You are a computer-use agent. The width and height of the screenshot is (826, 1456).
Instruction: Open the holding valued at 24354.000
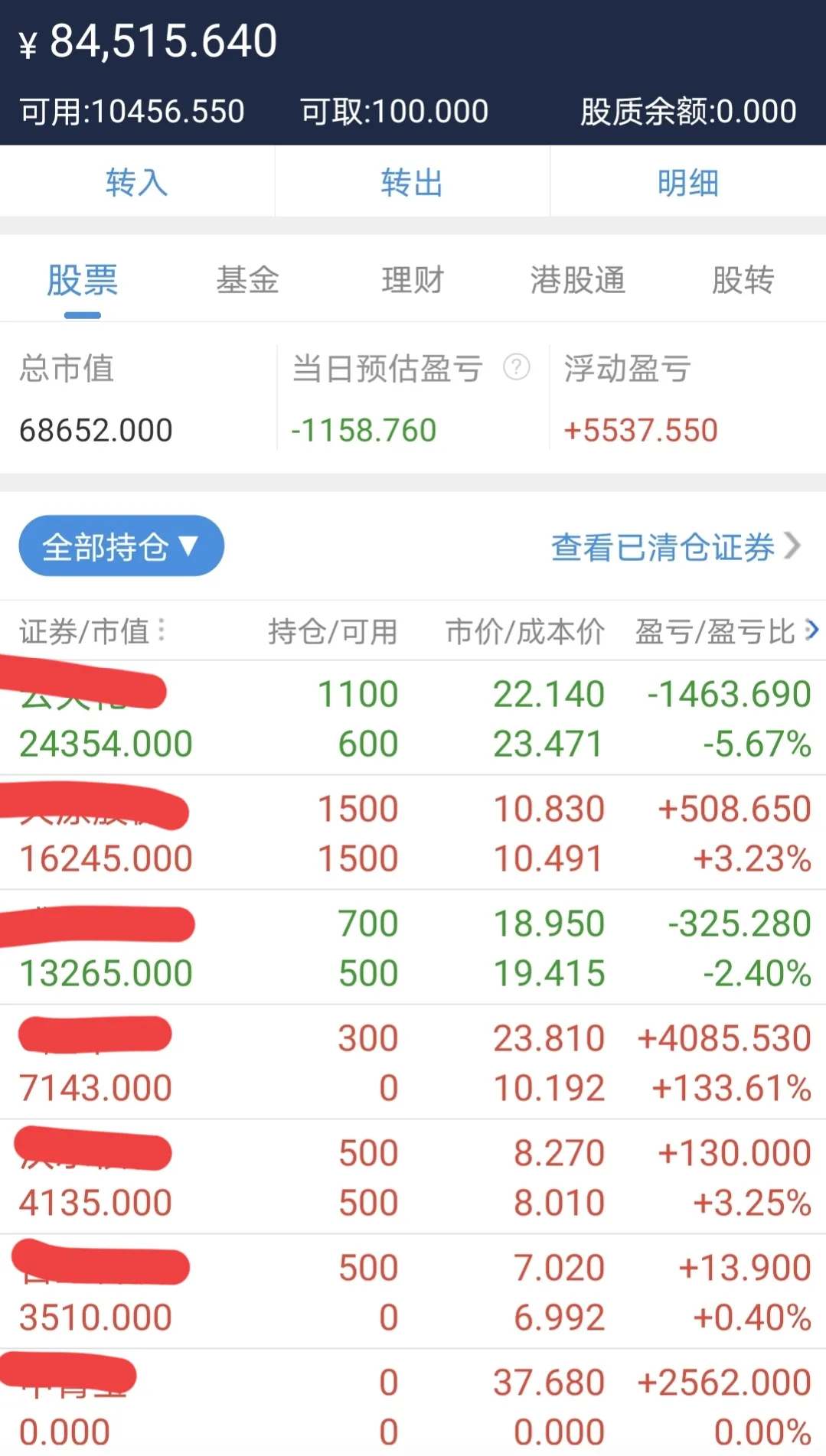413,718
